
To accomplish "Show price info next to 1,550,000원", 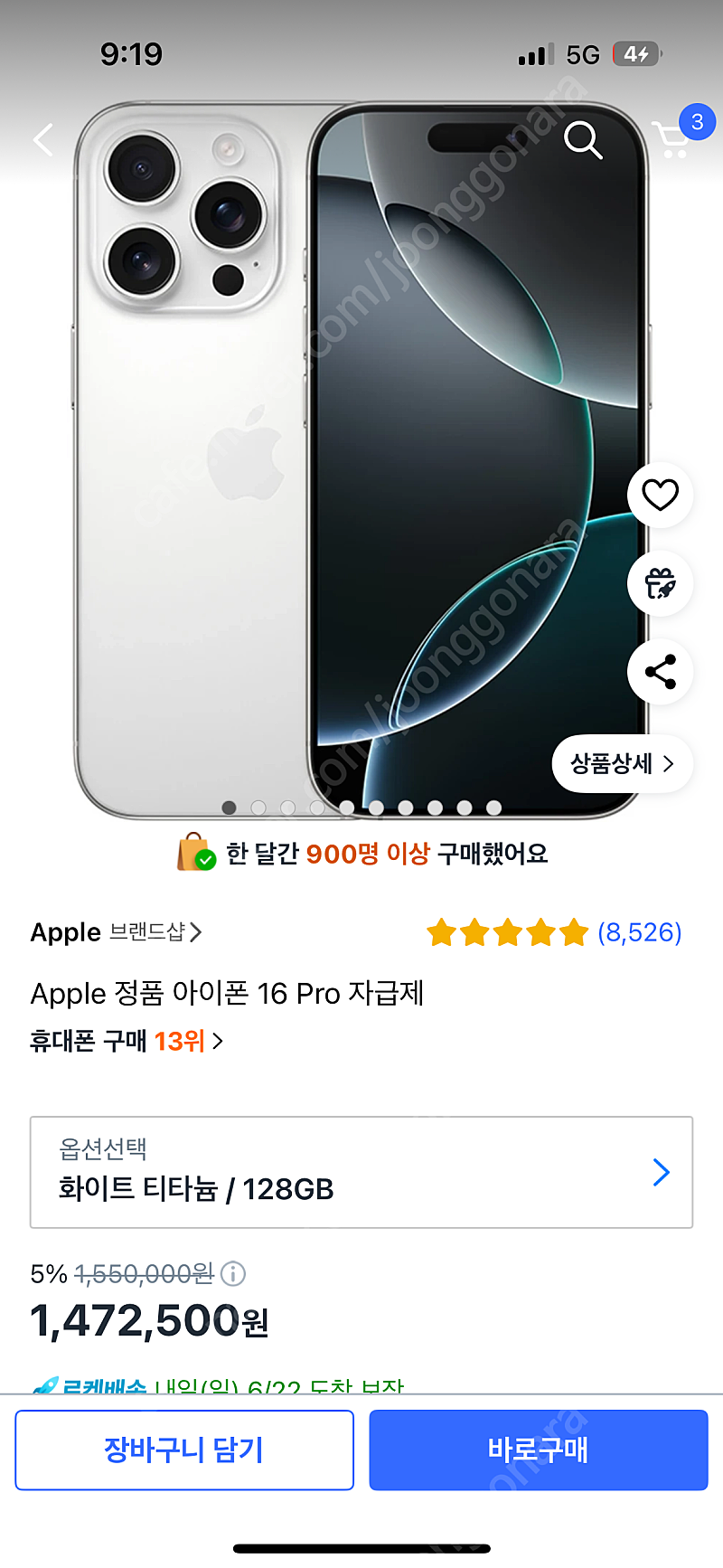I will (233, 1274).
